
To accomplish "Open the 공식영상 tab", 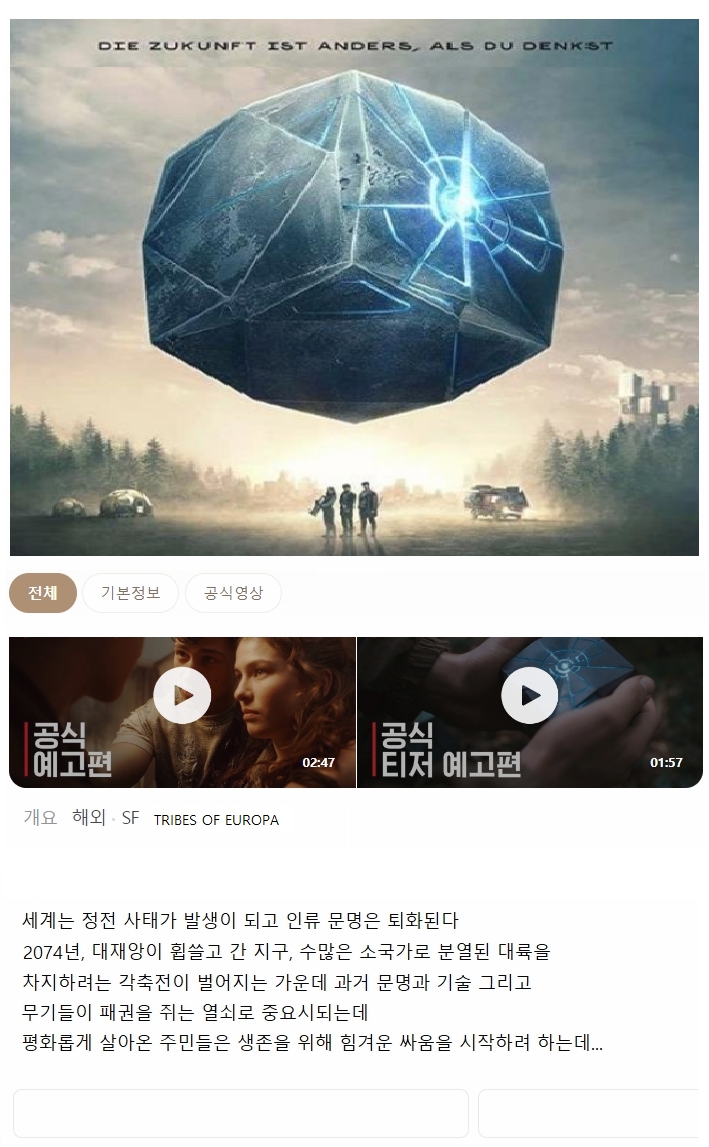I will tap(233, 593).
